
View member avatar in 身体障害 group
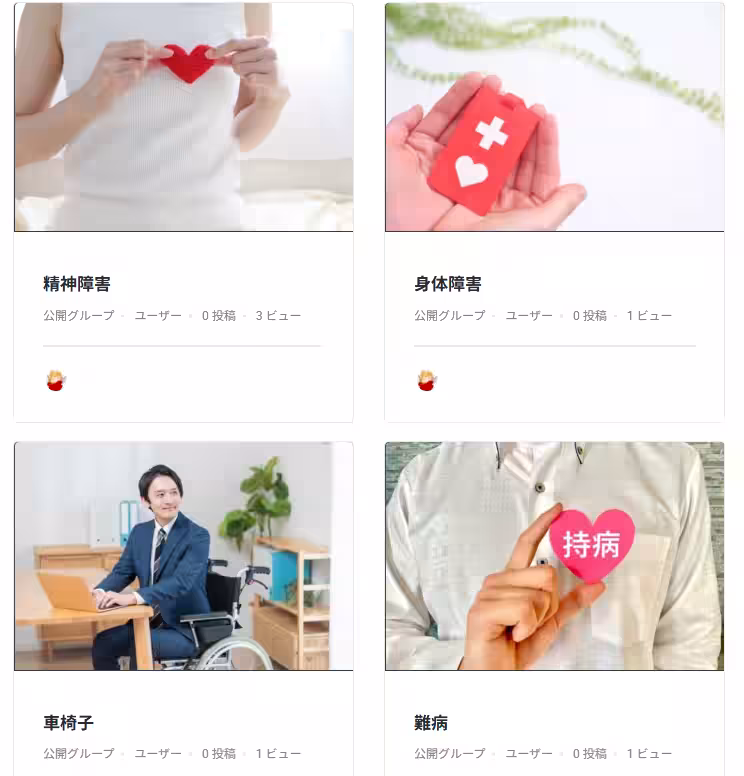(427, 380)
